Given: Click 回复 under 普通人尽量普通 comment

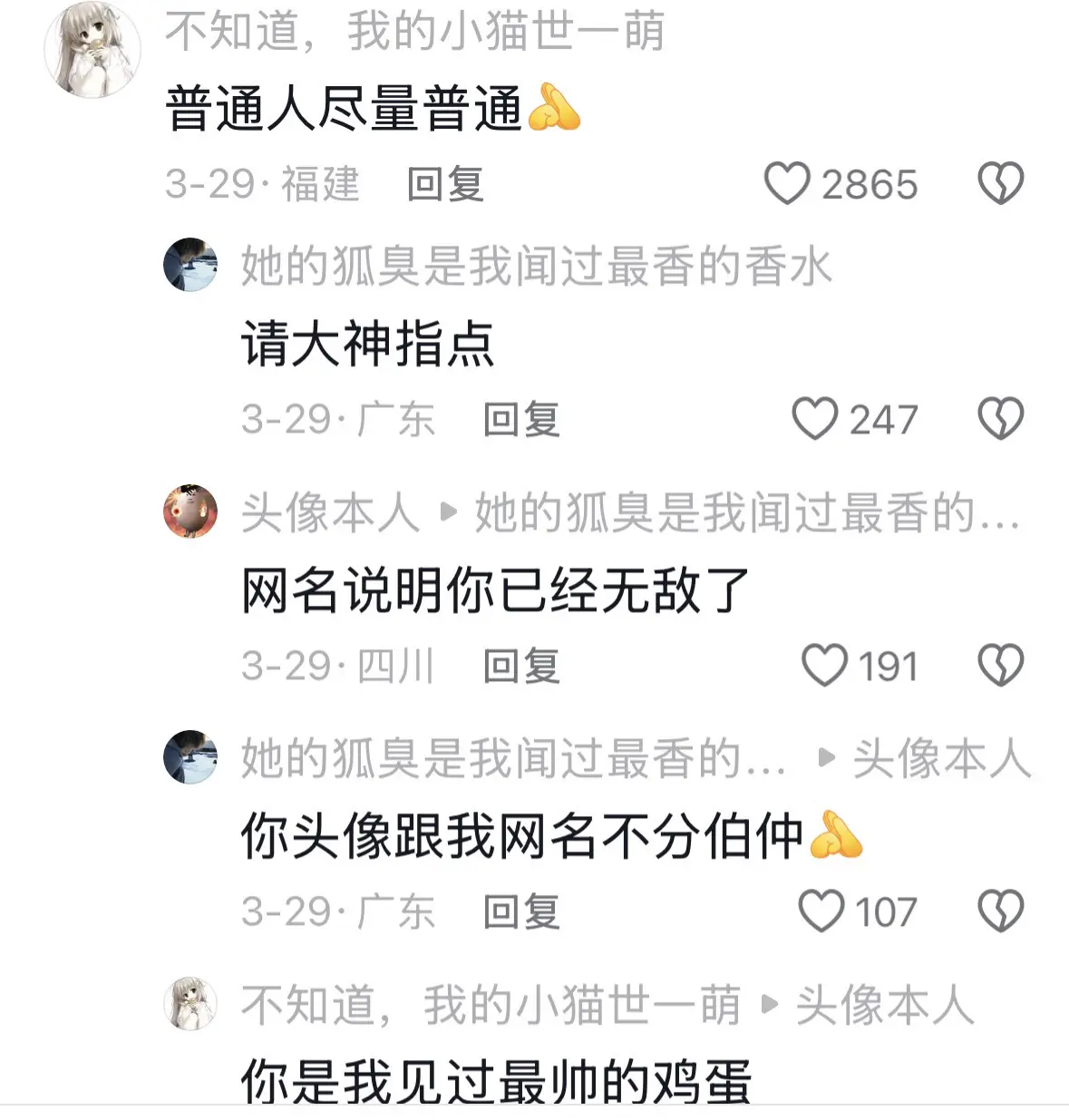Looking at the screenshot, I should [444, 184].
